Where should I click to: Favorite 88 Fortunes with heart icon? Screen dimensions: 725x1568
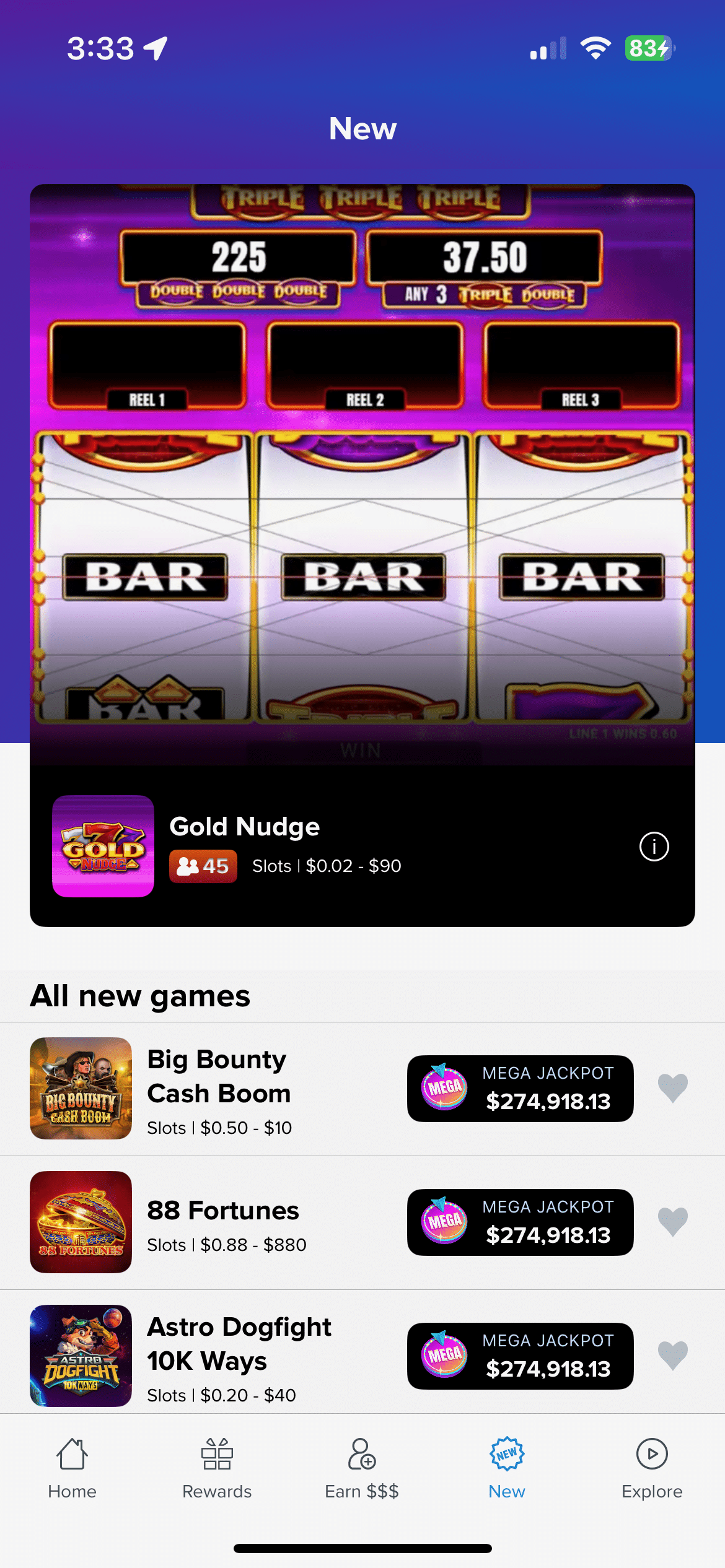pos(672,1222)
